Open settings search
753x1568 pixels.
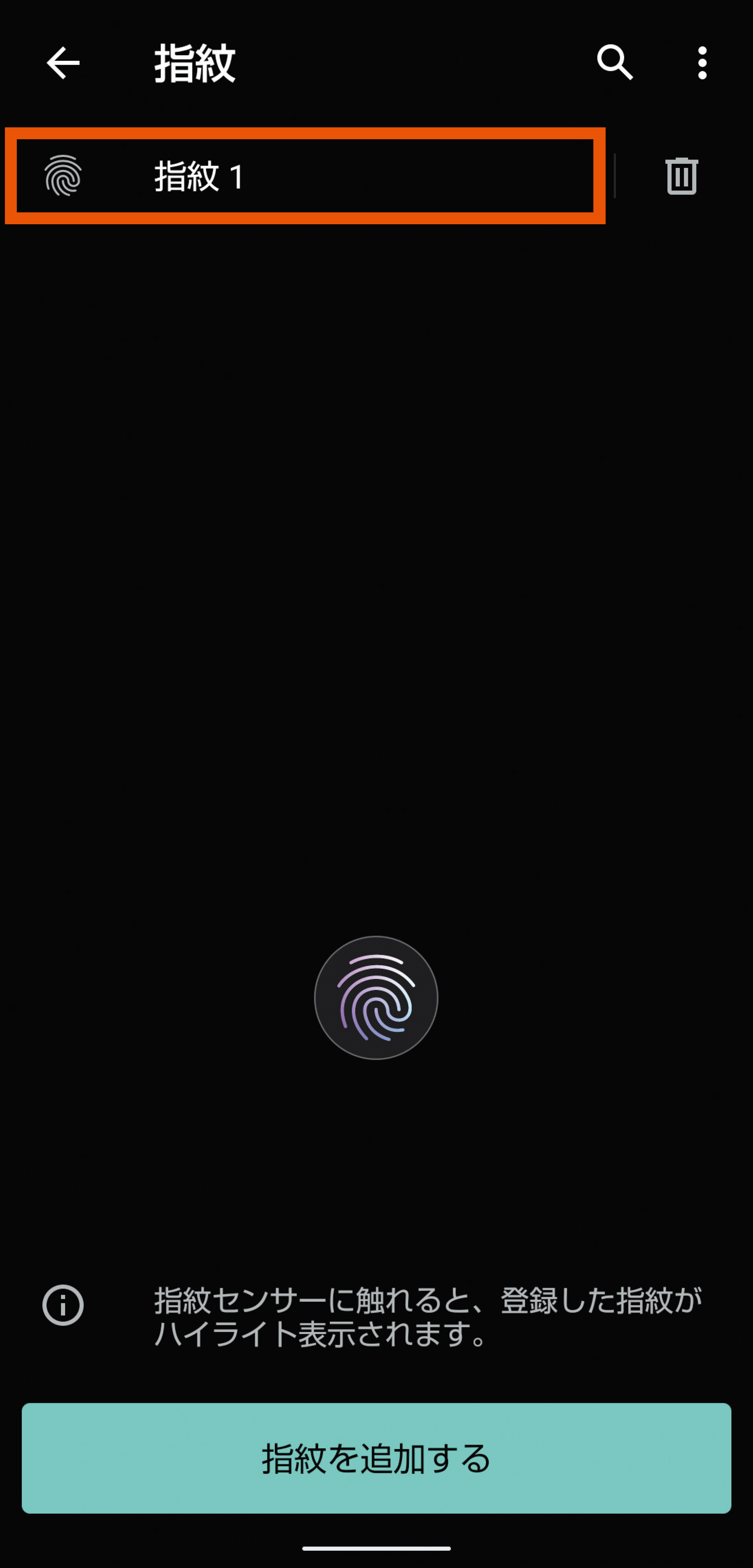(x=614, y=62)
